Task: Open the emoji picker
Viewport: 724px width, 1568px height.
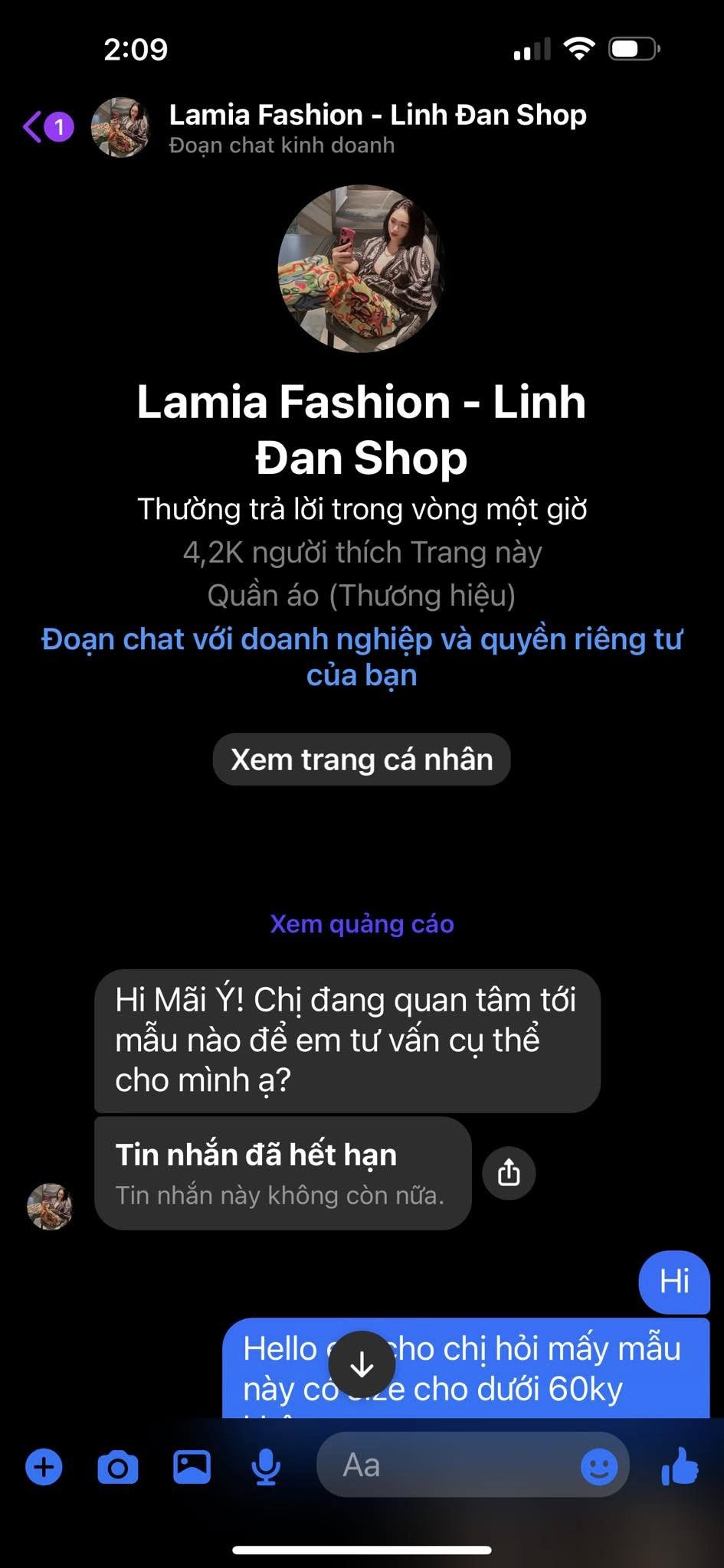Action: [599, 1467]
